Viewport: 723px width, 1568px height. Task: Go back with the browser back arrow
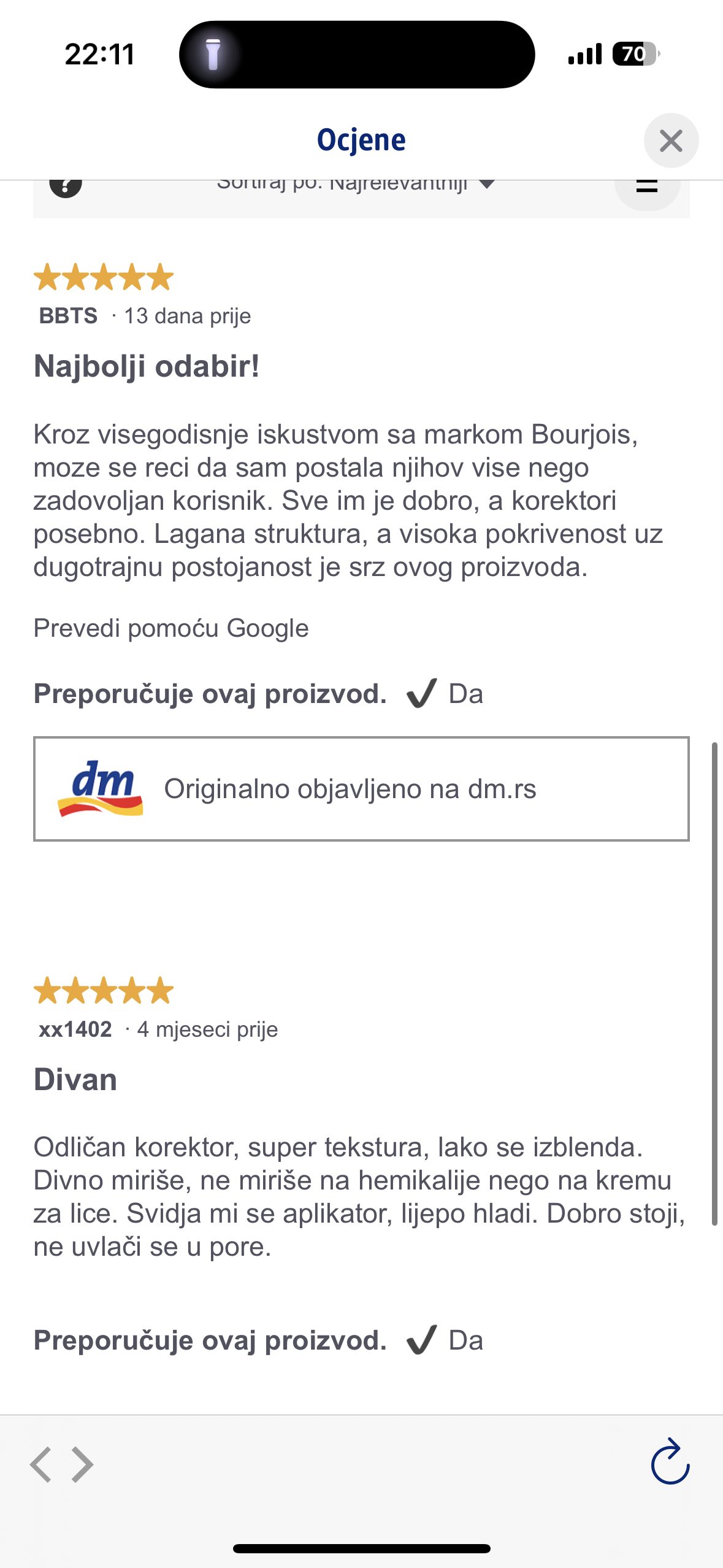pyautogui.click(x=42, y=1464)
